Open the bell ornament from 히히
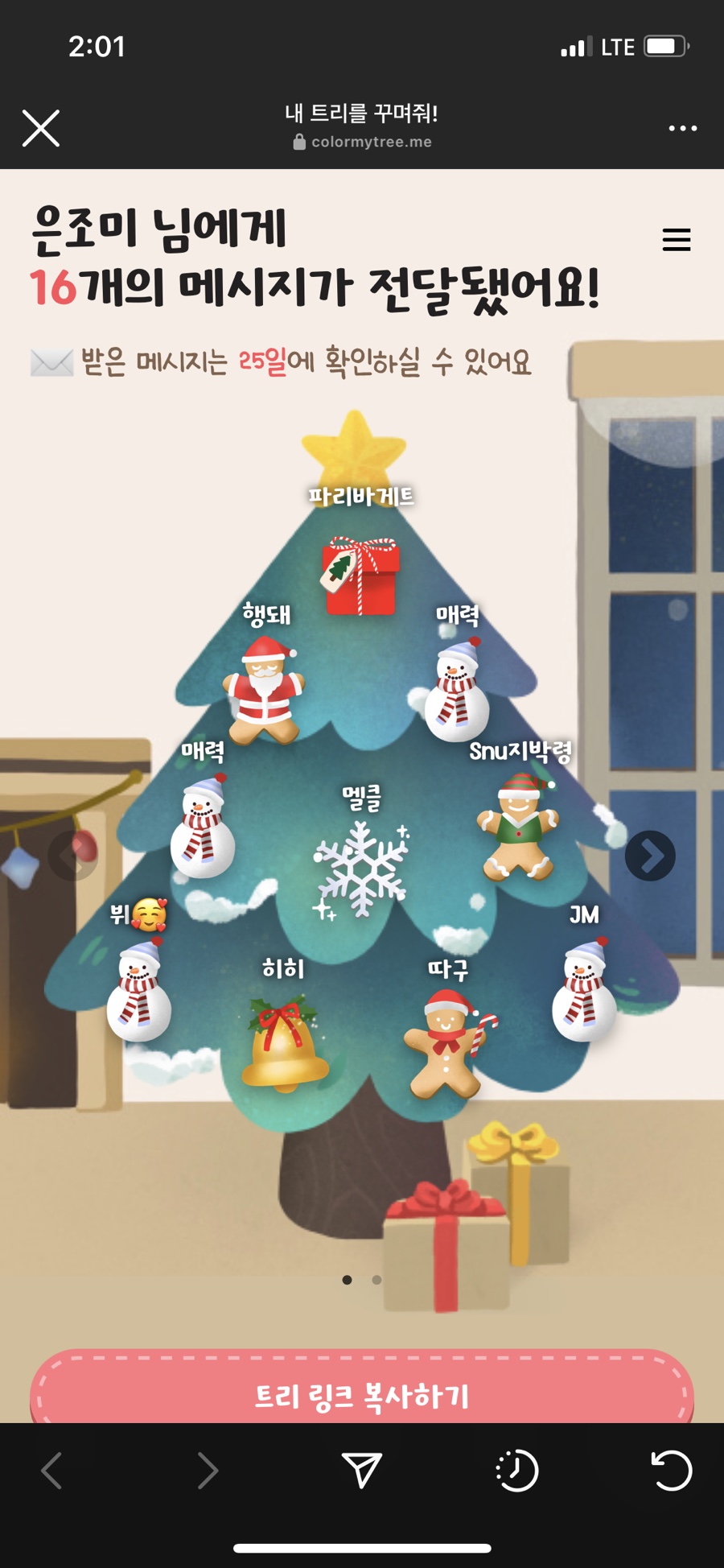 point(284,1045)
